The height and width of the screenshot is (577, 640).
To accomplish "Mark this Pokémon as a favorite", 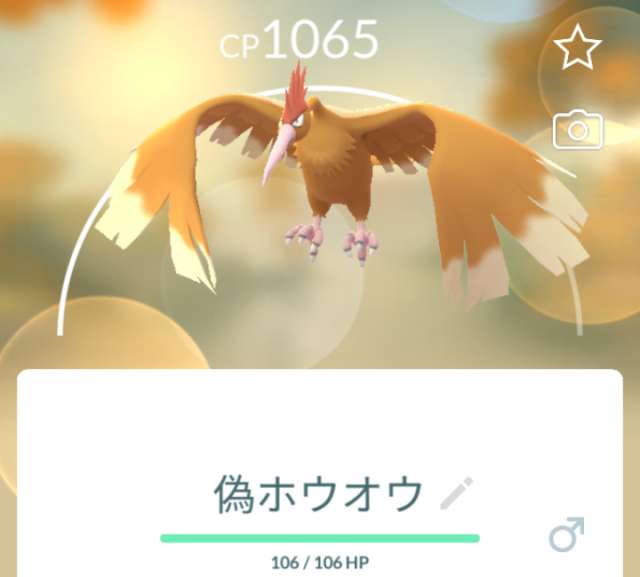I will [x=578, y=47].
